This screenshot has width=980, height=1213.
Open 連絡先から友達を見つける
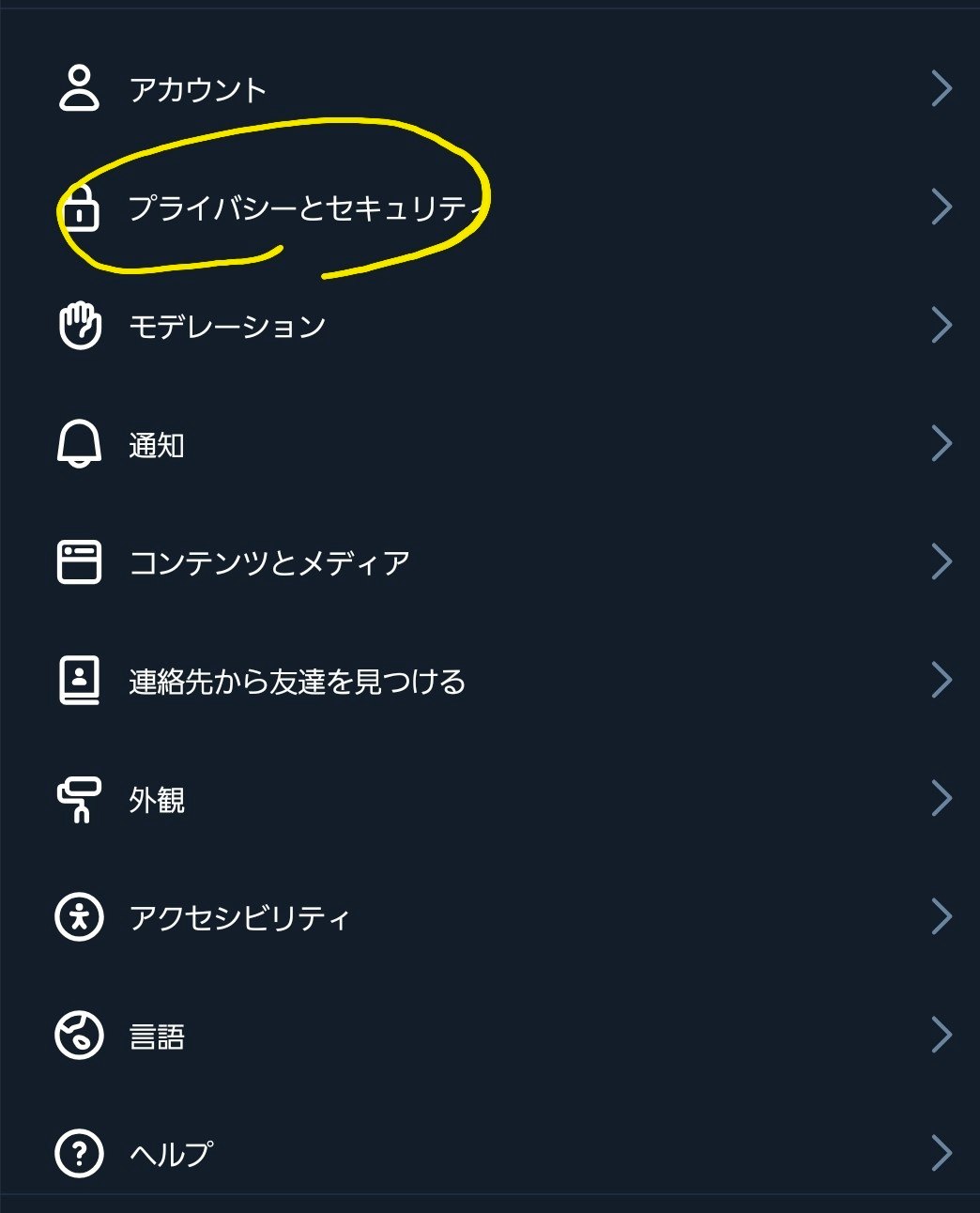(297, 681)
